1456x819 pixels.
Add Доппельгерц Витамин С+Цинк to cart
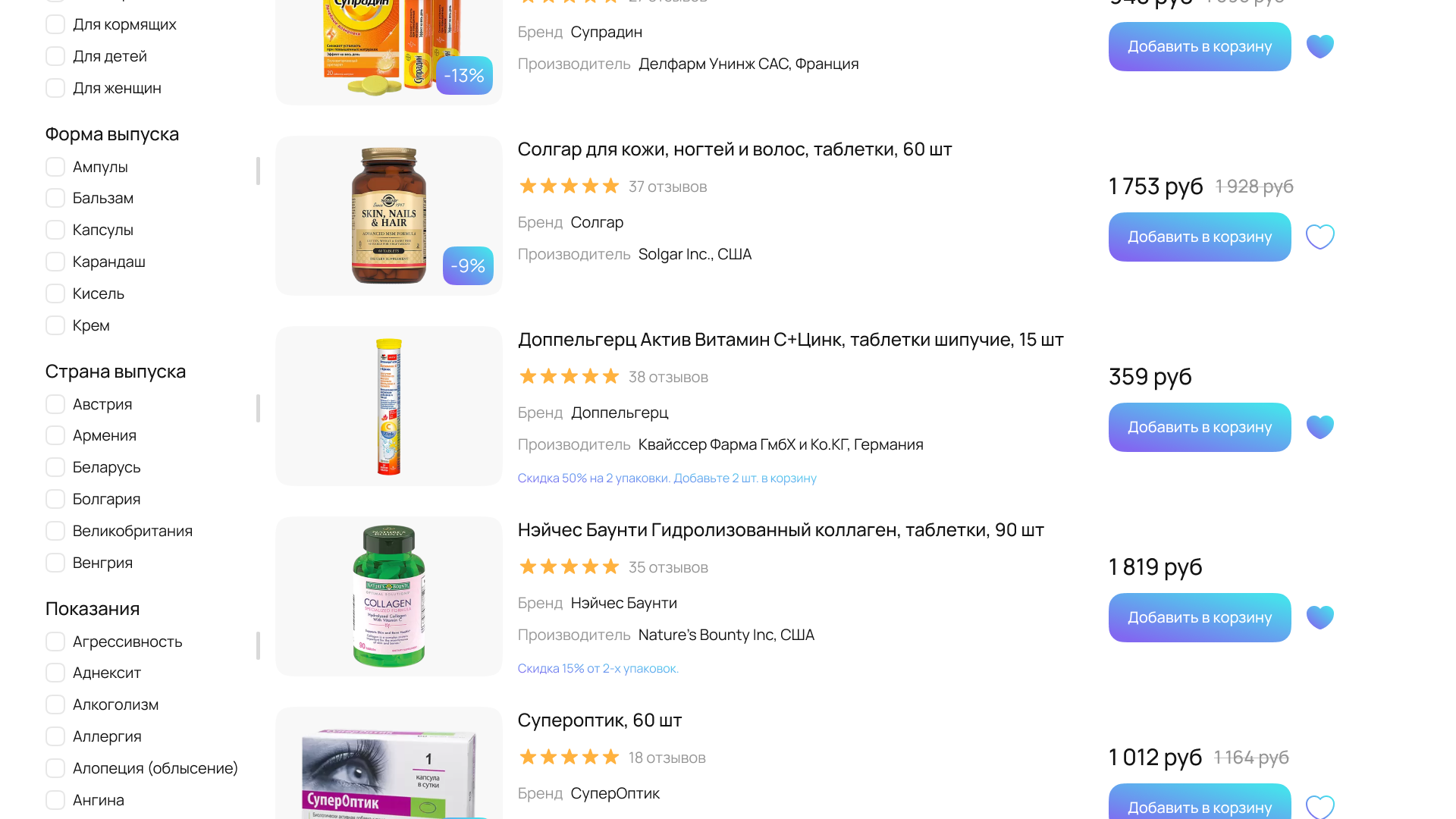pyautogui.click(x=1199, y=427)
